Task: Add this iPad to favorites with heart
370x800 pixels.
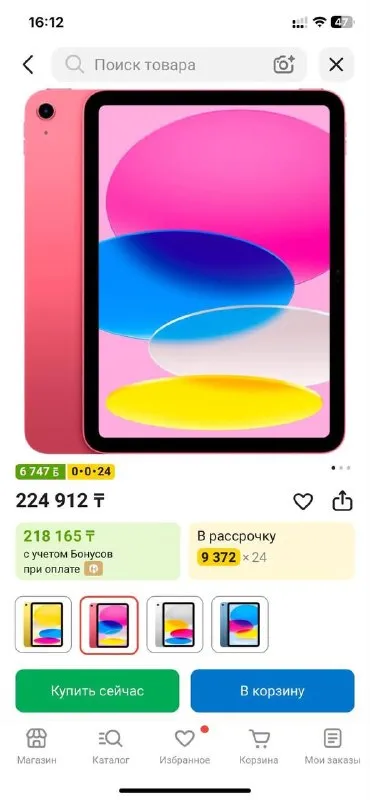Action: click(x=303, y=502)
